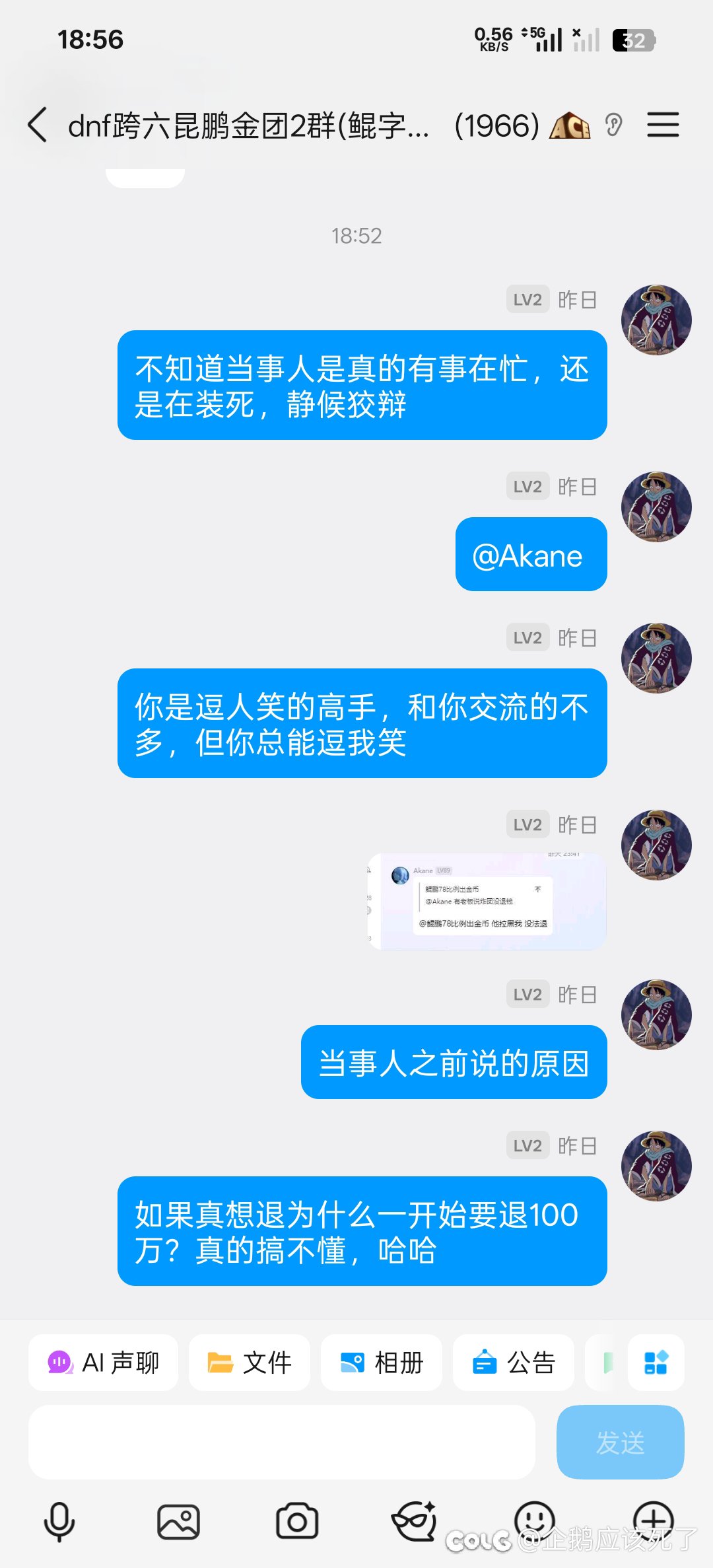Viewport: 713px width, 1568px height.
Task: Tap the 发送 send button
Action: pyautogui.click(x=620, y=1442)
